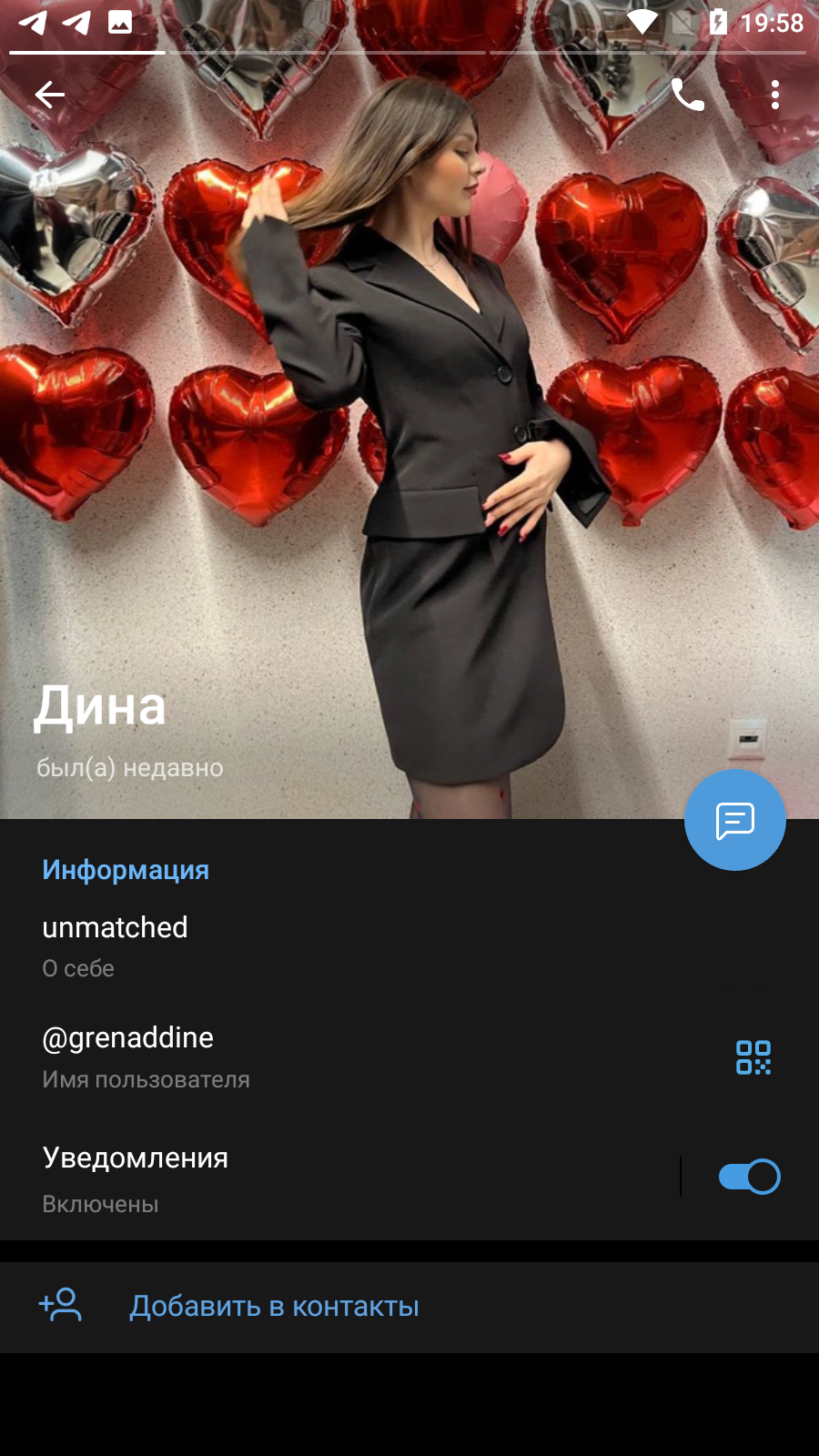
Task: Toggle the Уведомления switch off
Action: (749, 1177)
